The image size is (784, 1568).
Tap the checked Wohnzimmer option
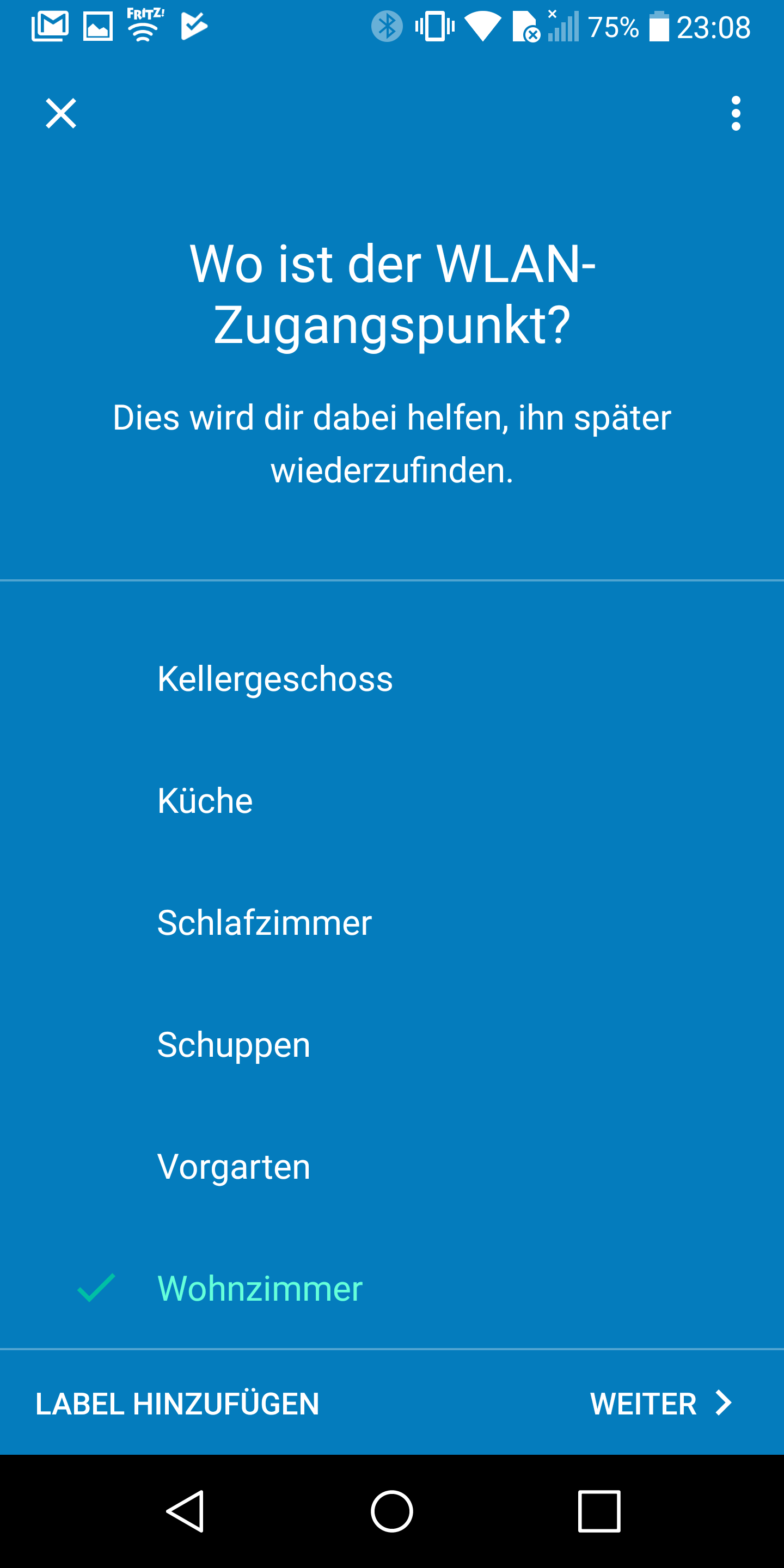[x=260, y=1289]
